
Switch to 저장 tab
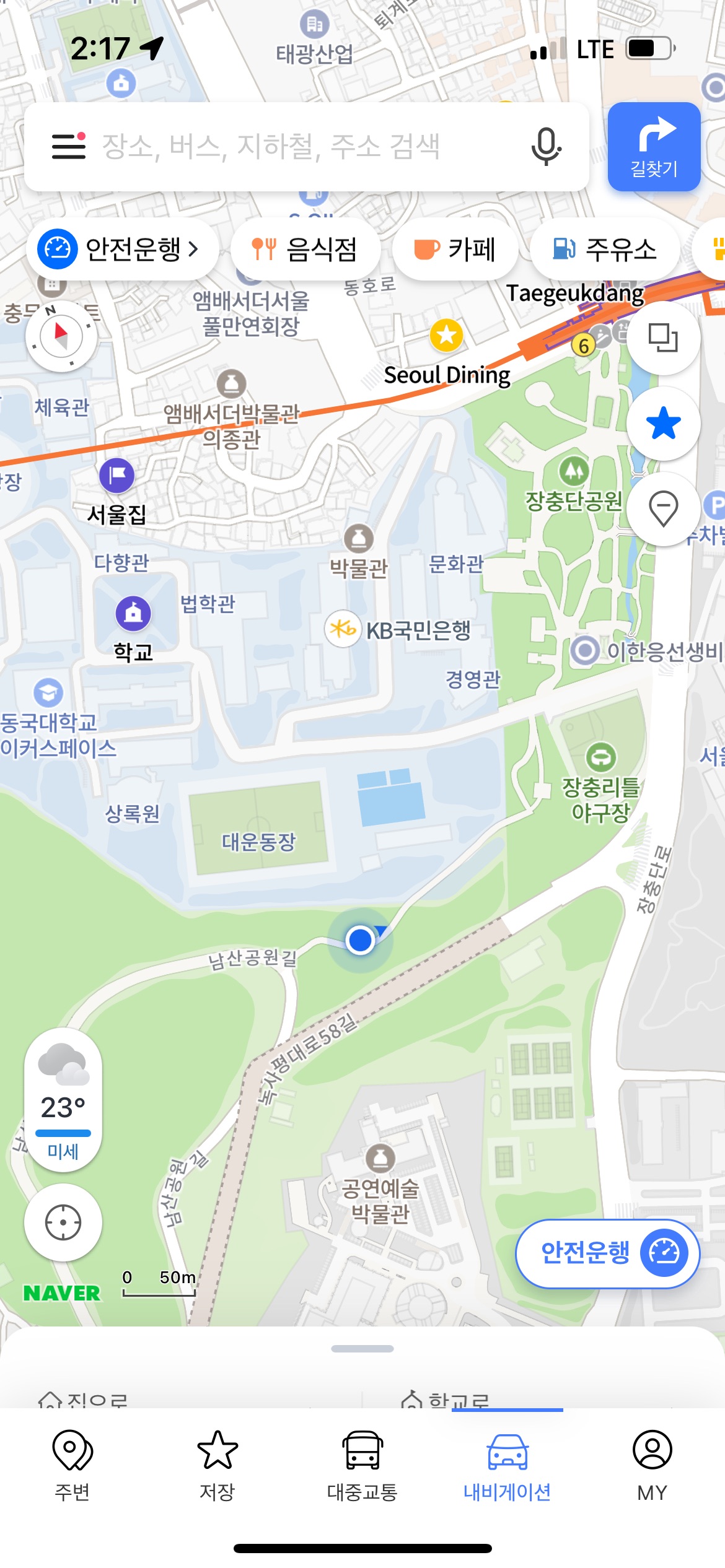click(x=217, y=1465)
